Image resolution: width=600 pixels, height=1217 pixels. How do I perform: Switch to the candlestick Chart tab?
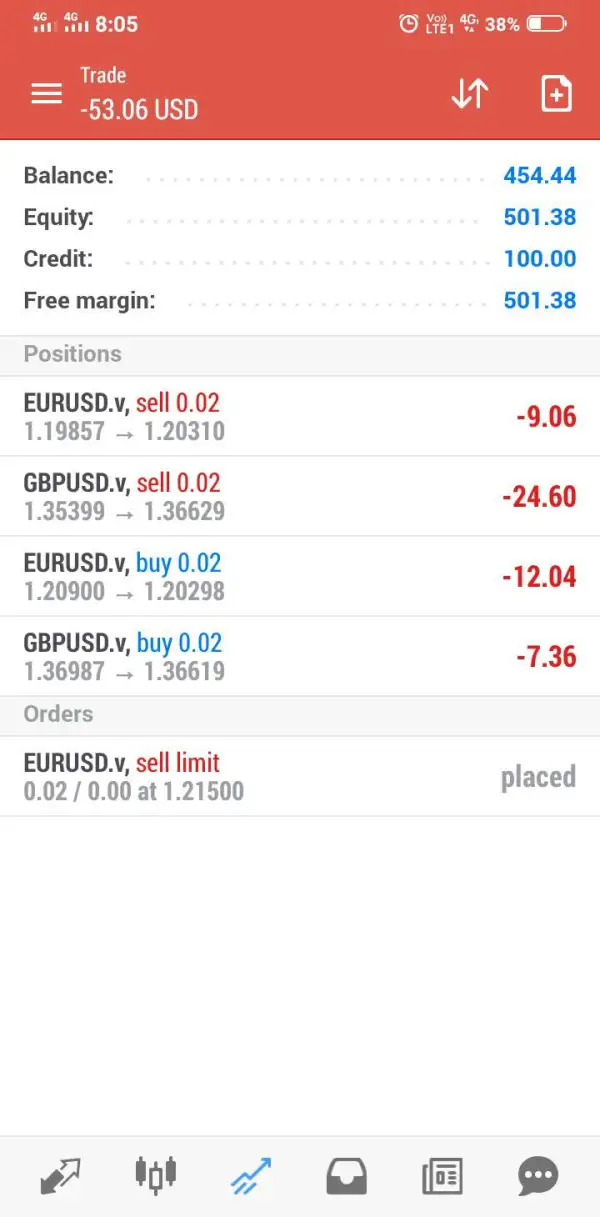[x=155, y=1176]
